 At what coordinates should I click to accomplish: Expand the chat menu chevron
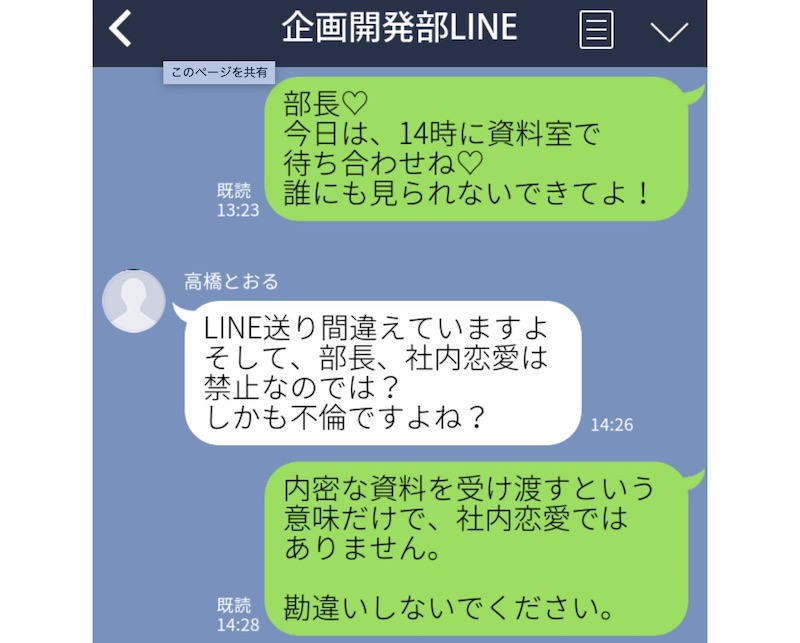[669, 31]
